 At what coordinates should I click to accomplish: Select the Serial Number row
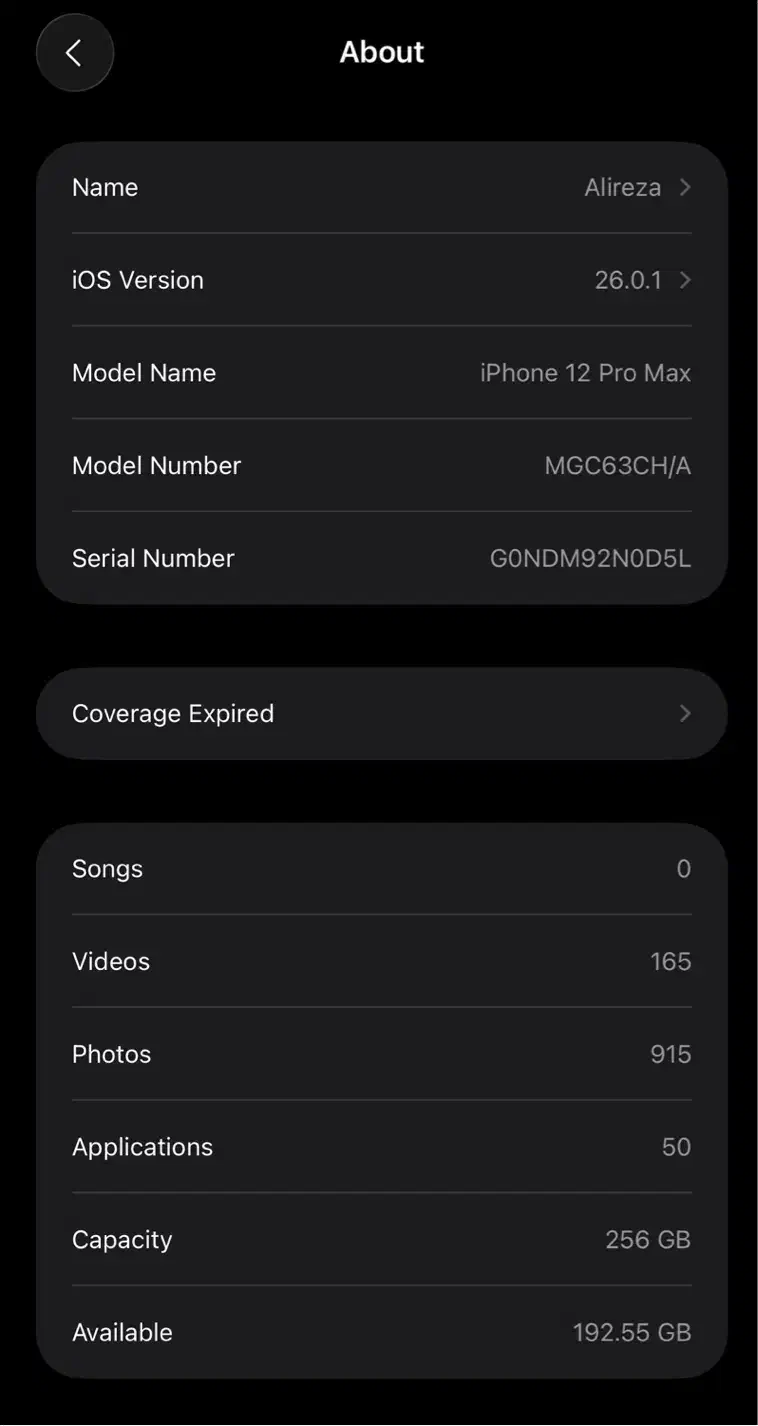380,558
